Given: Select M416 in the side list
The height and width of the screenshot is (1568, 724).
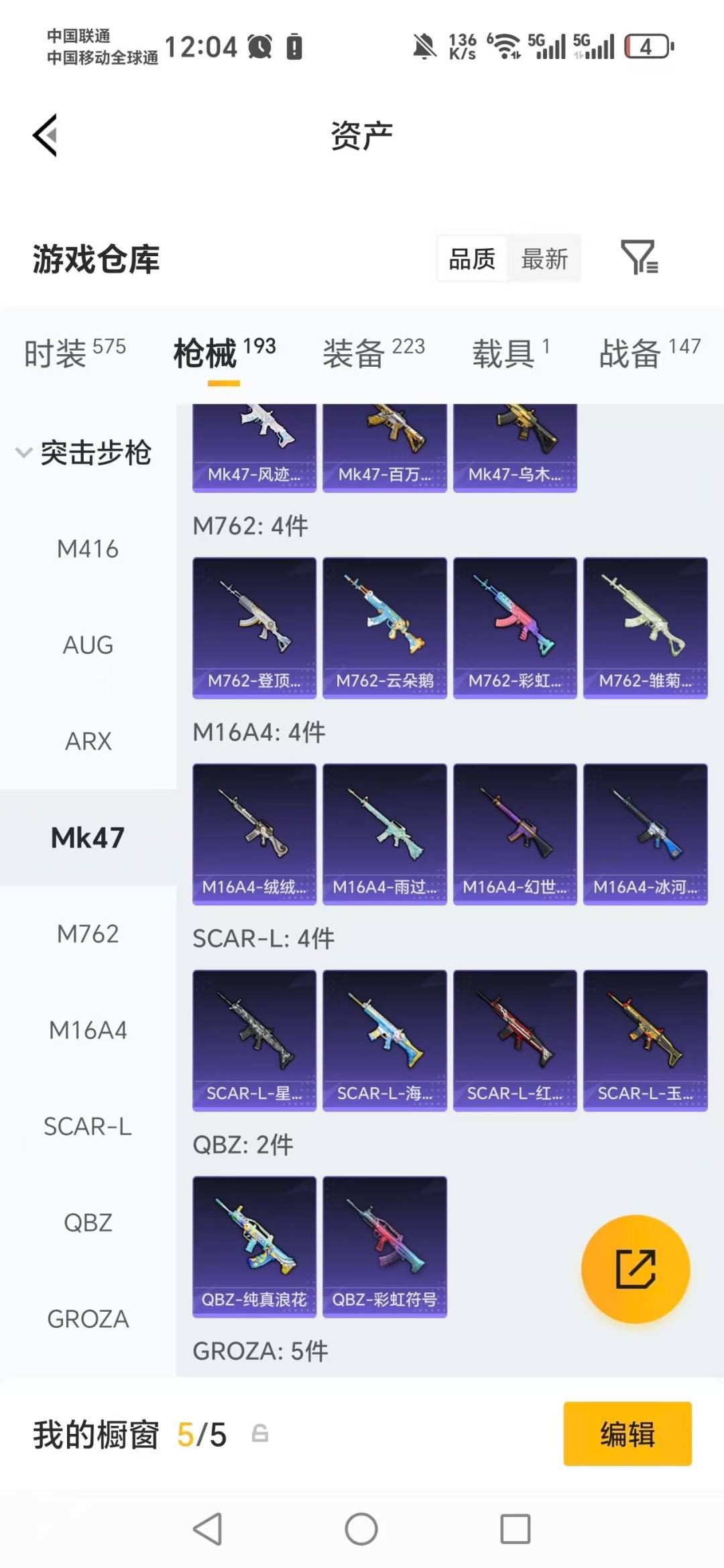Looking at the screenshot, I should click(x=88, y=549).
